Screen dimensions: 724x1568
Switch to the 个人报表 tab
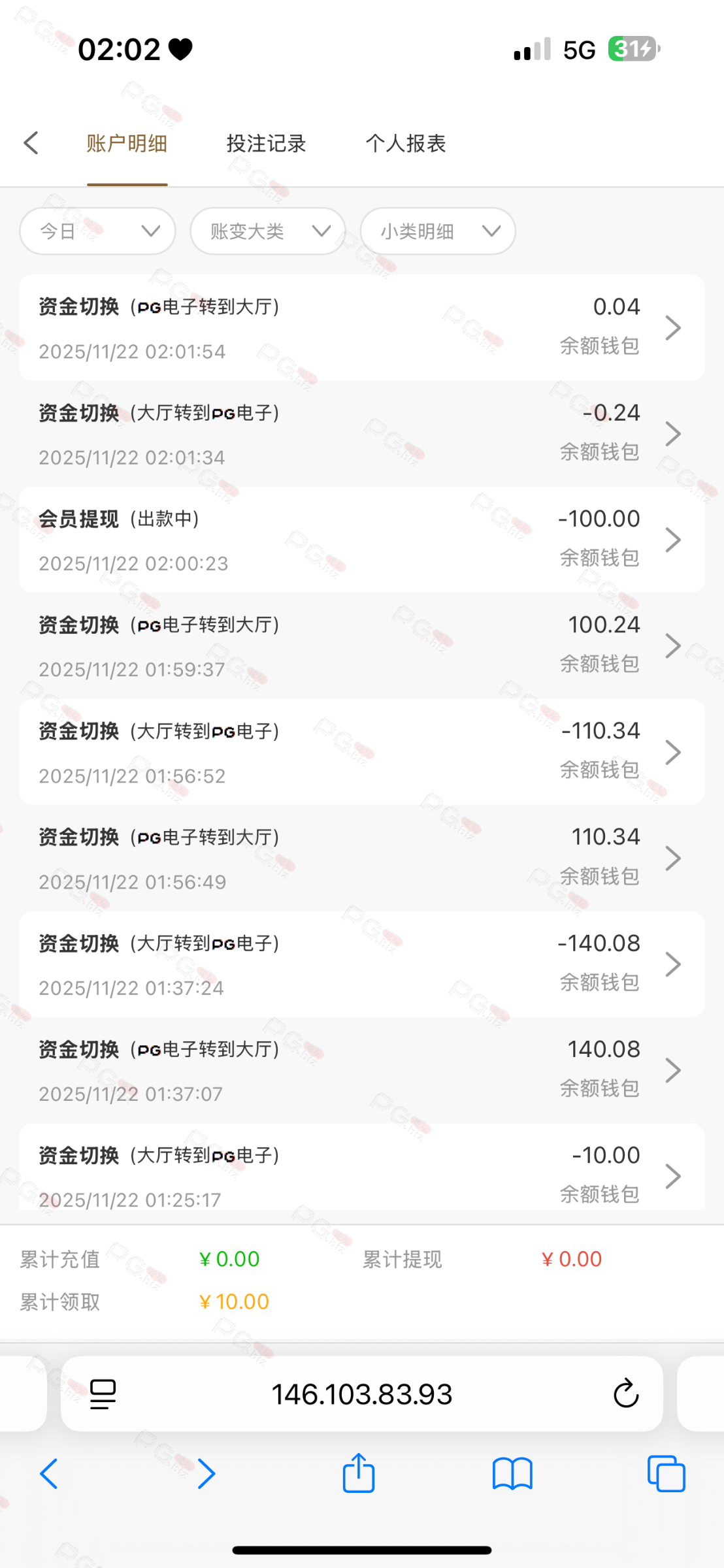[x=405, y=143]
